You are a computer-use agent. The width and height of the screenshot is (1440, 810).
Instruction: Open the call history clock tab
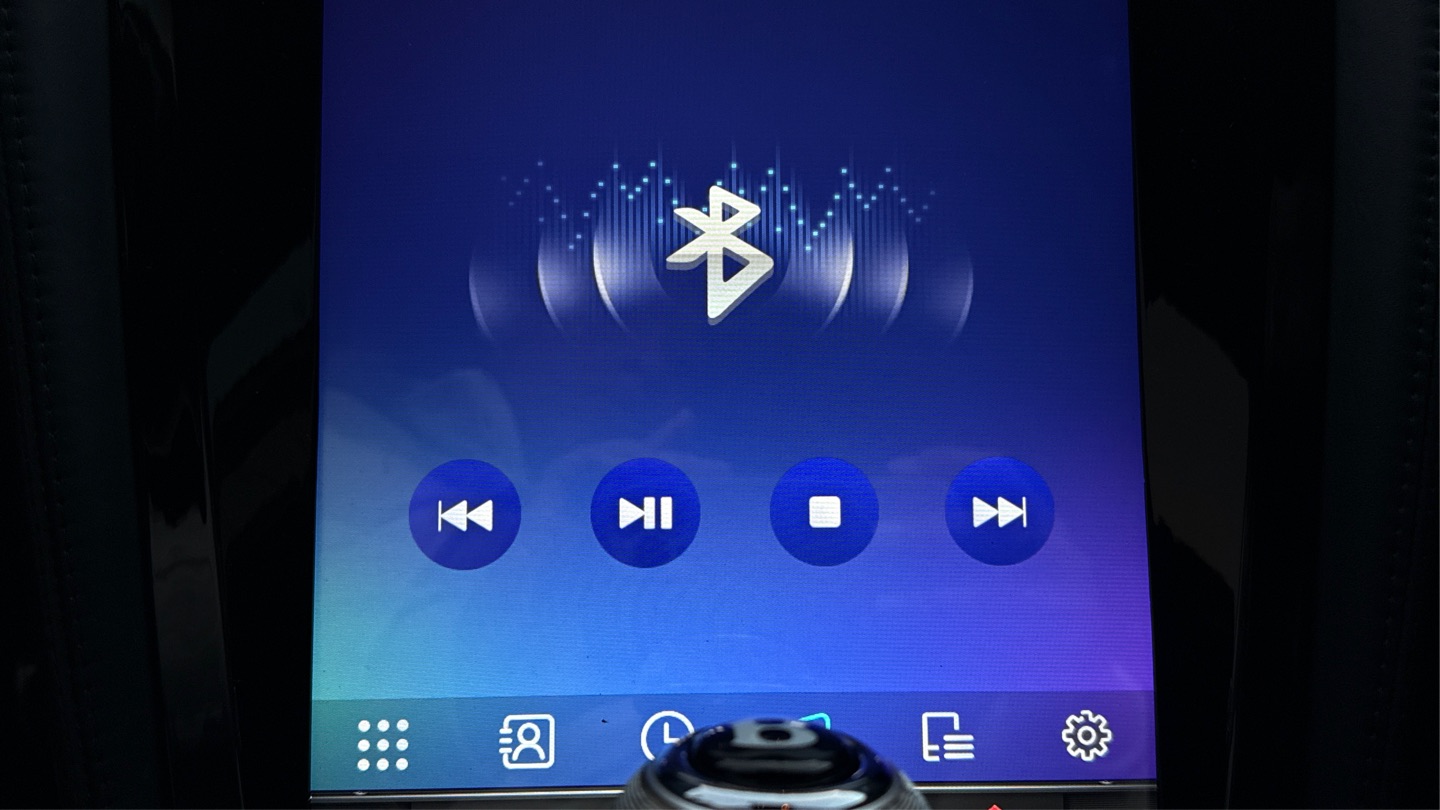tap(663, 733)
